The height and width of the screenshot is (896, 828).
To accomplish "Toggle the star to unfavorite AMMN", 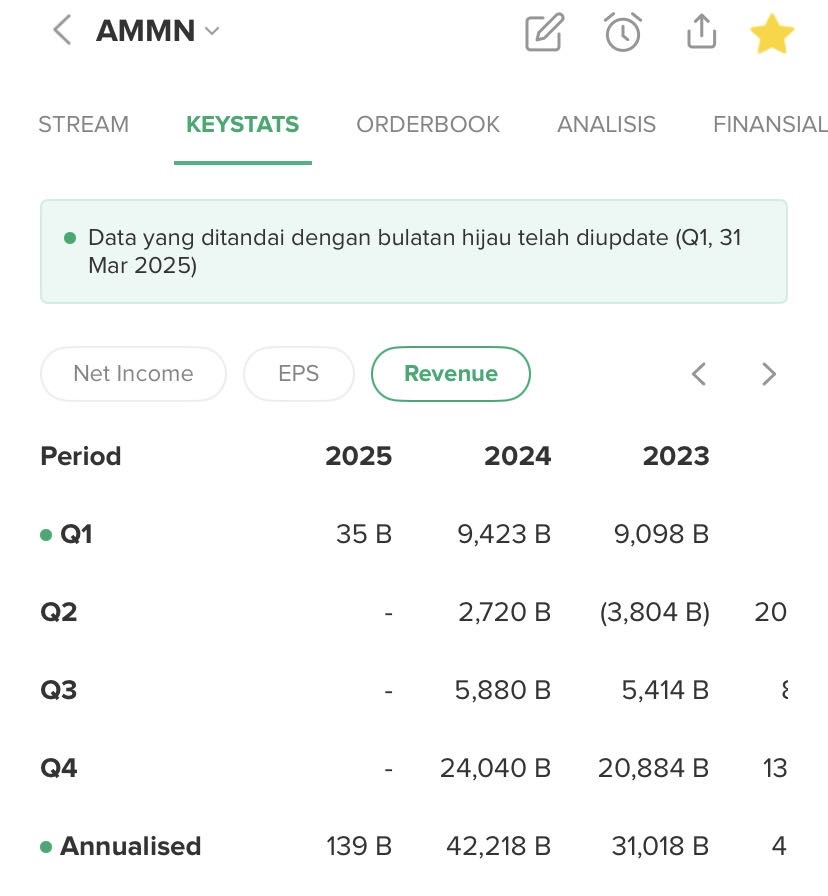I will coord(772,31).
